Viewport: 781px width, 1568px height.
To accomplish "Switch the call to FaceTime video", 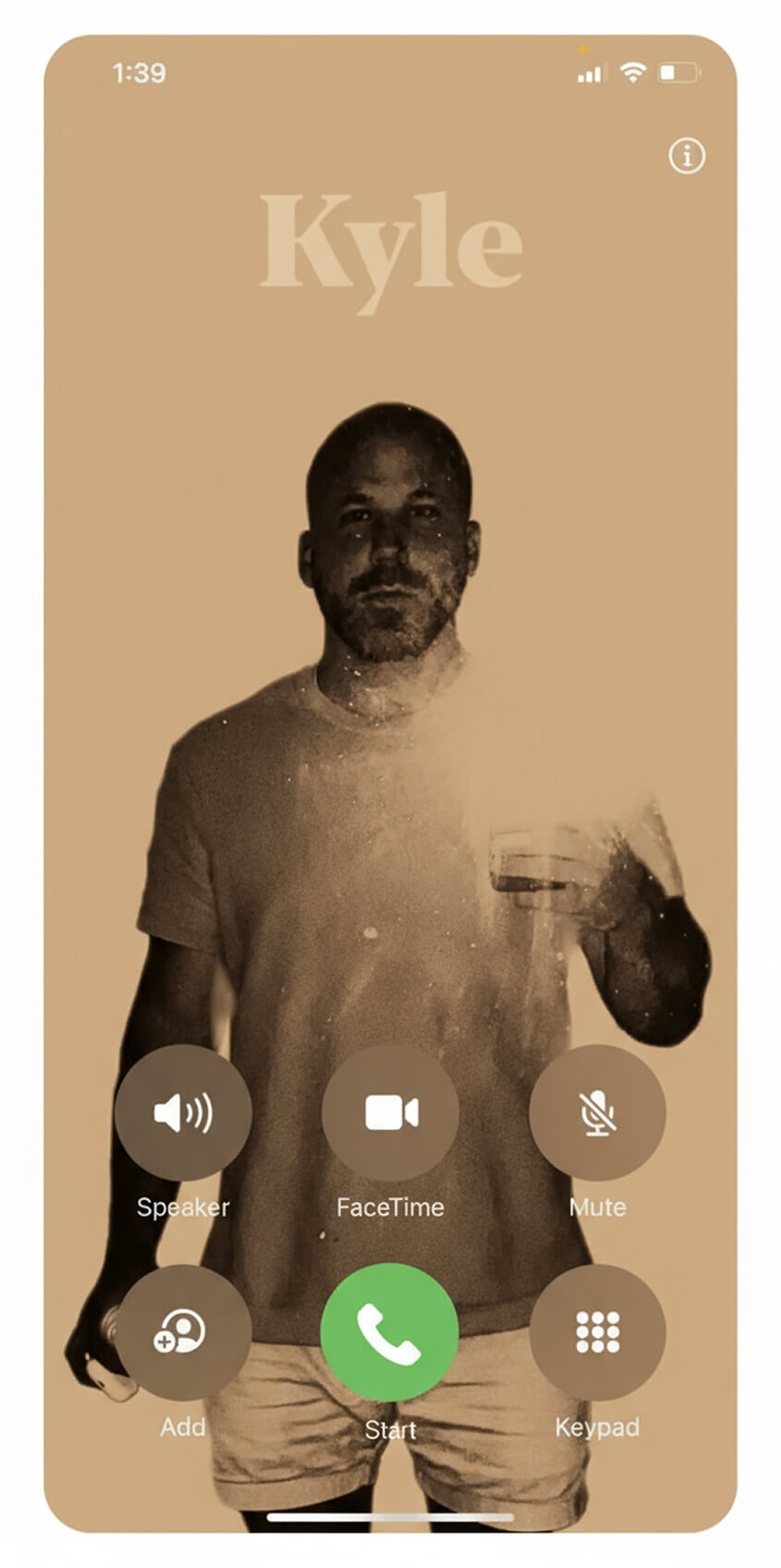I will pyautogui.click(x=390, y=1112).
